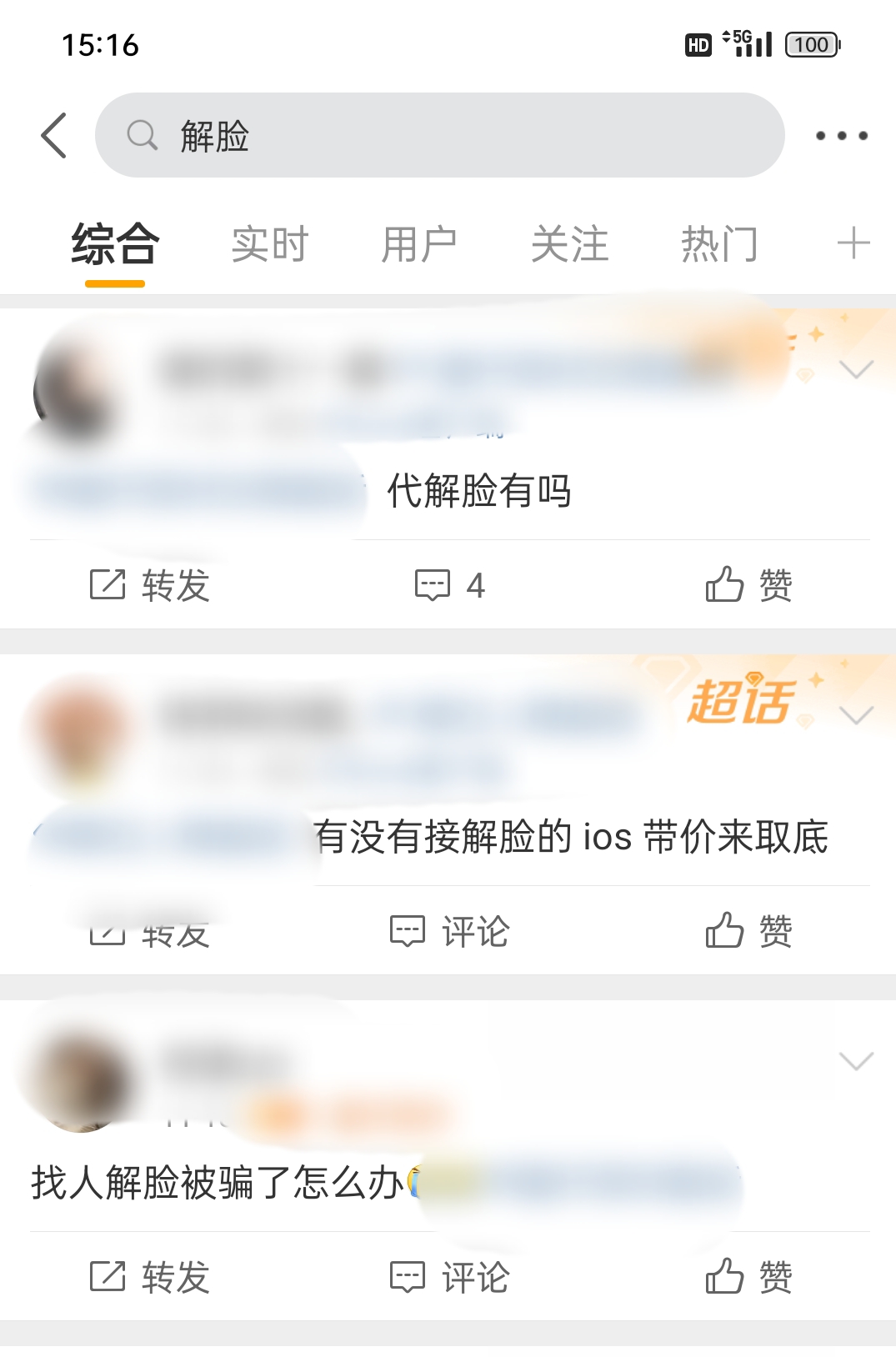Comment on the 有没有接解脸的 ios post
The height and width of the screenshot is (1357, 896).
(450, 931)
